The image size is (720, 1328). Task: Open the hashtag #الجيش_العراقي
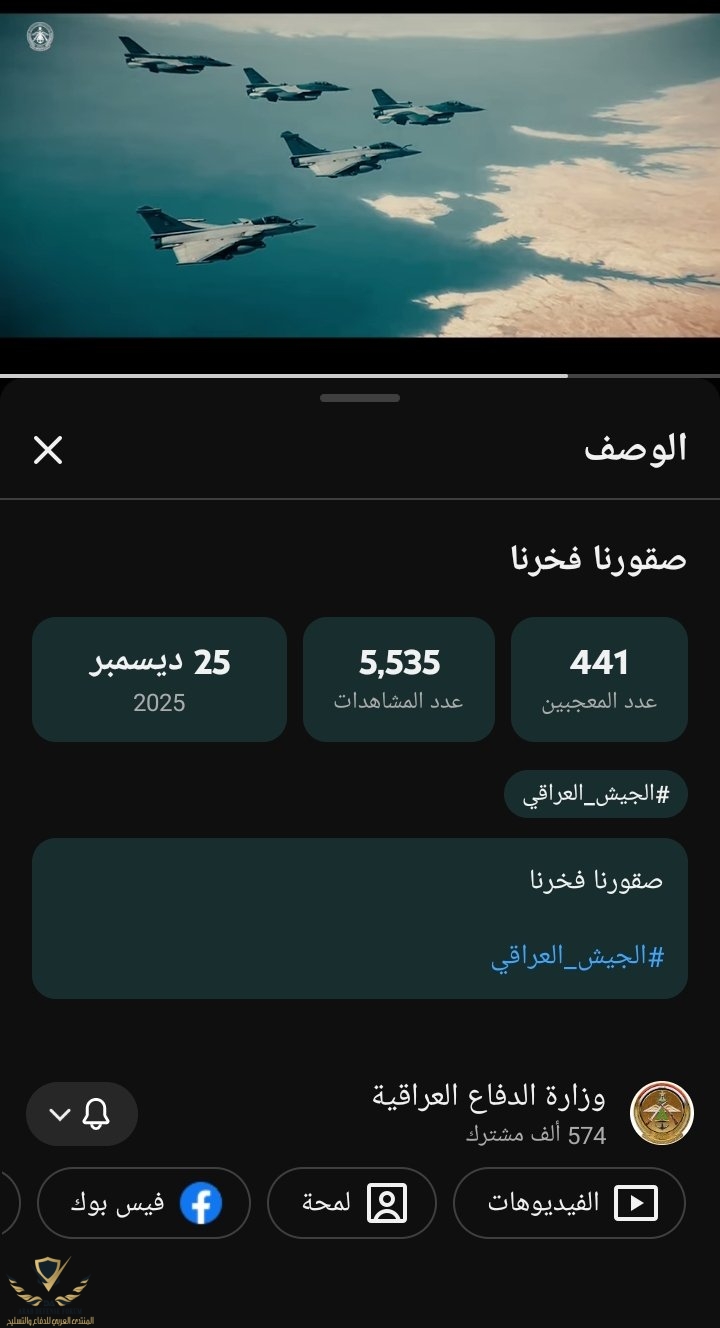pyautogui.click(x=594, y=793)
